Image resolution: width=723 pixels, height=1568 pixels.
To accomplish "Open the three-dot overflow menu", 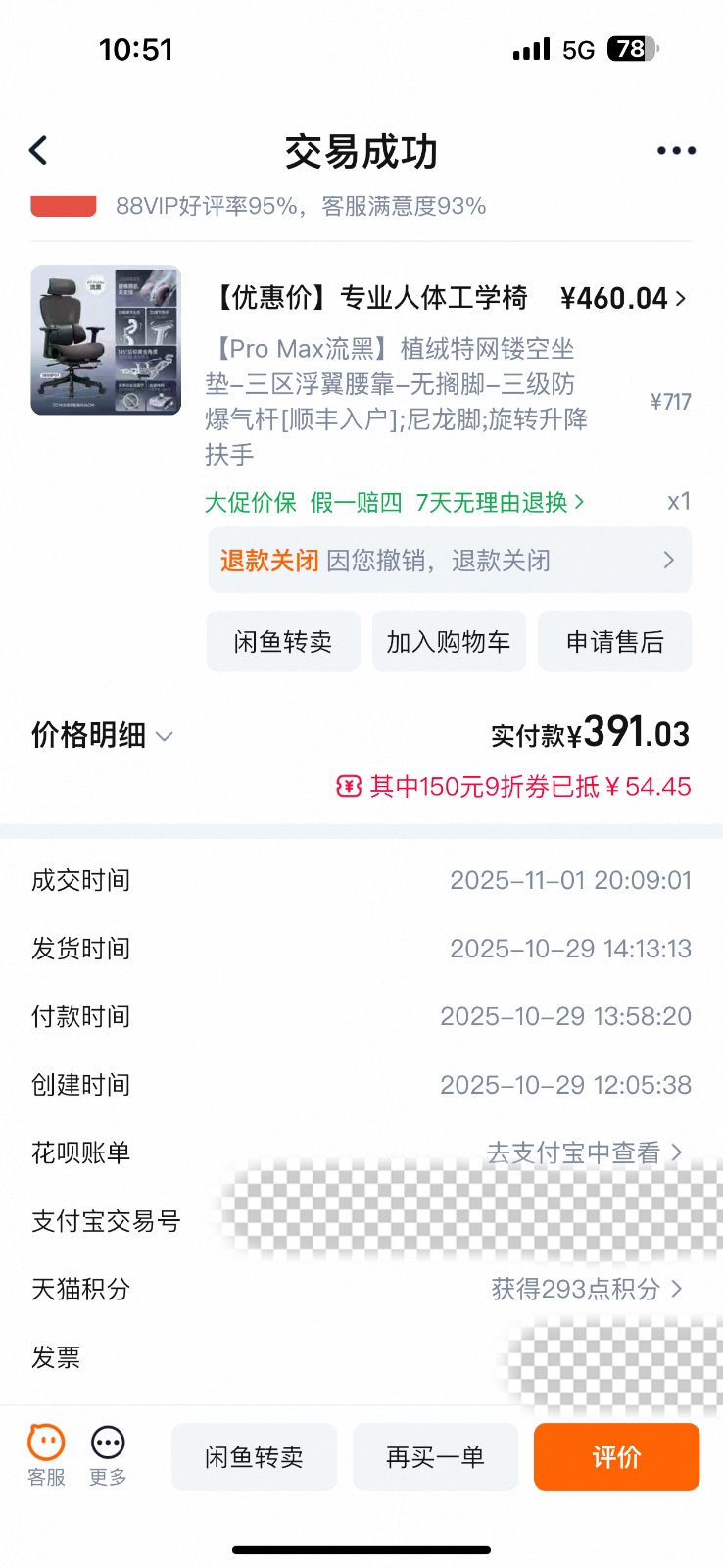I will (676, 151).
